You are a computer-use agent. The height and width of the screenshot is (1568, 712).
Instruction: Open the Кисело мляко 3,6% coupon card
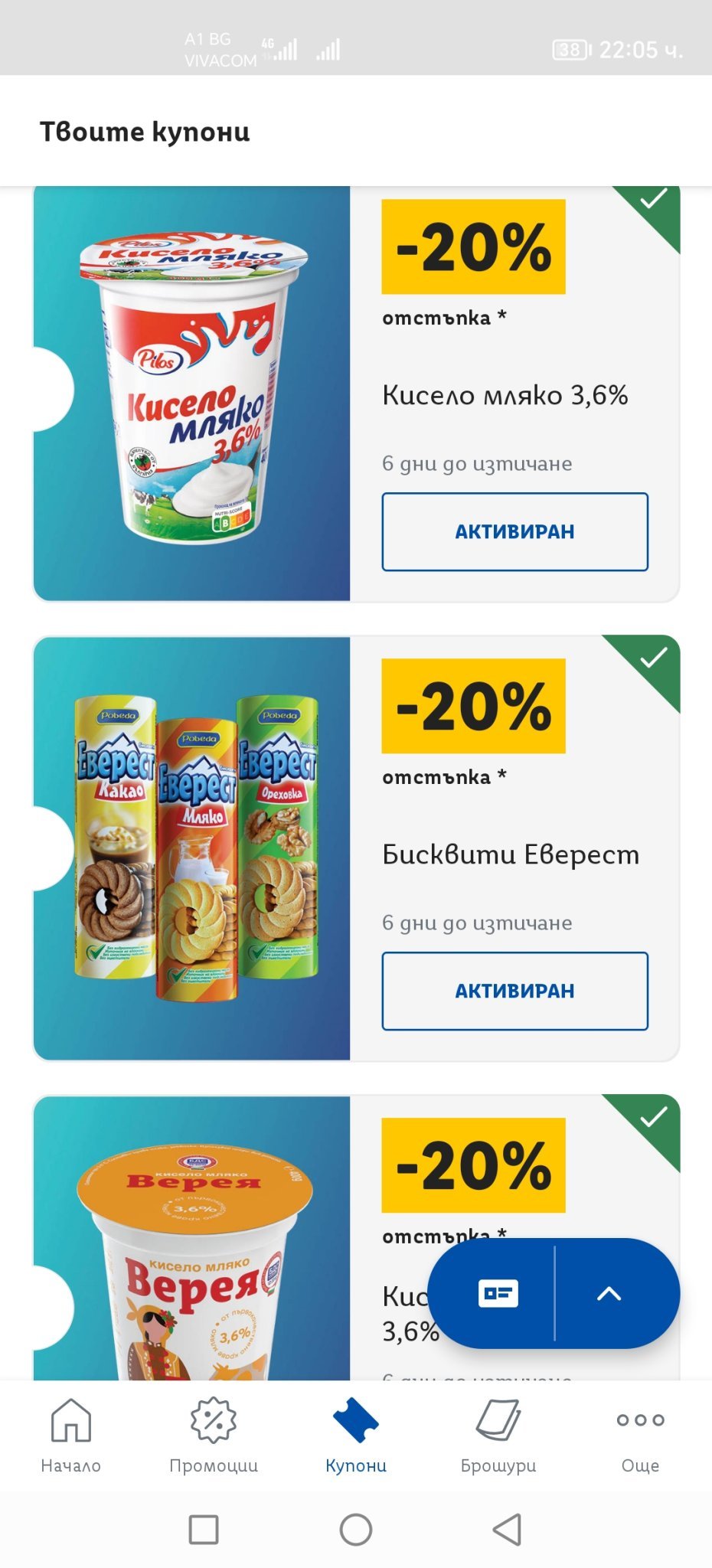[x=191, y=394]
